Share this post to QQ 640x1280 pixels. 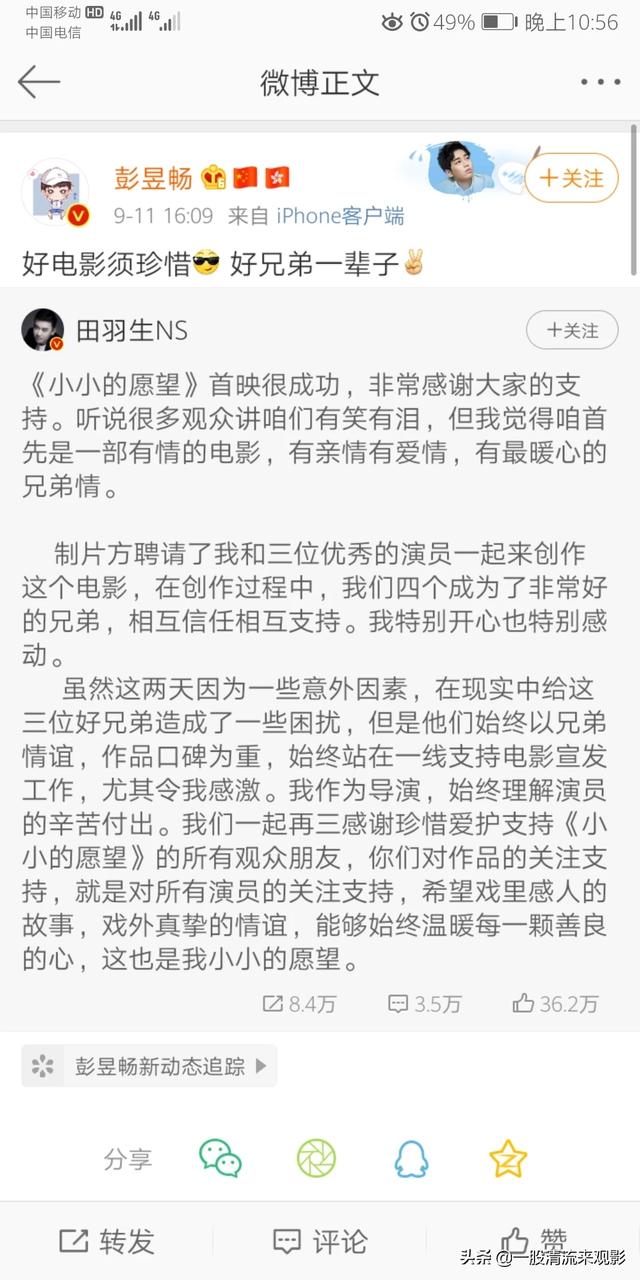411,1158
